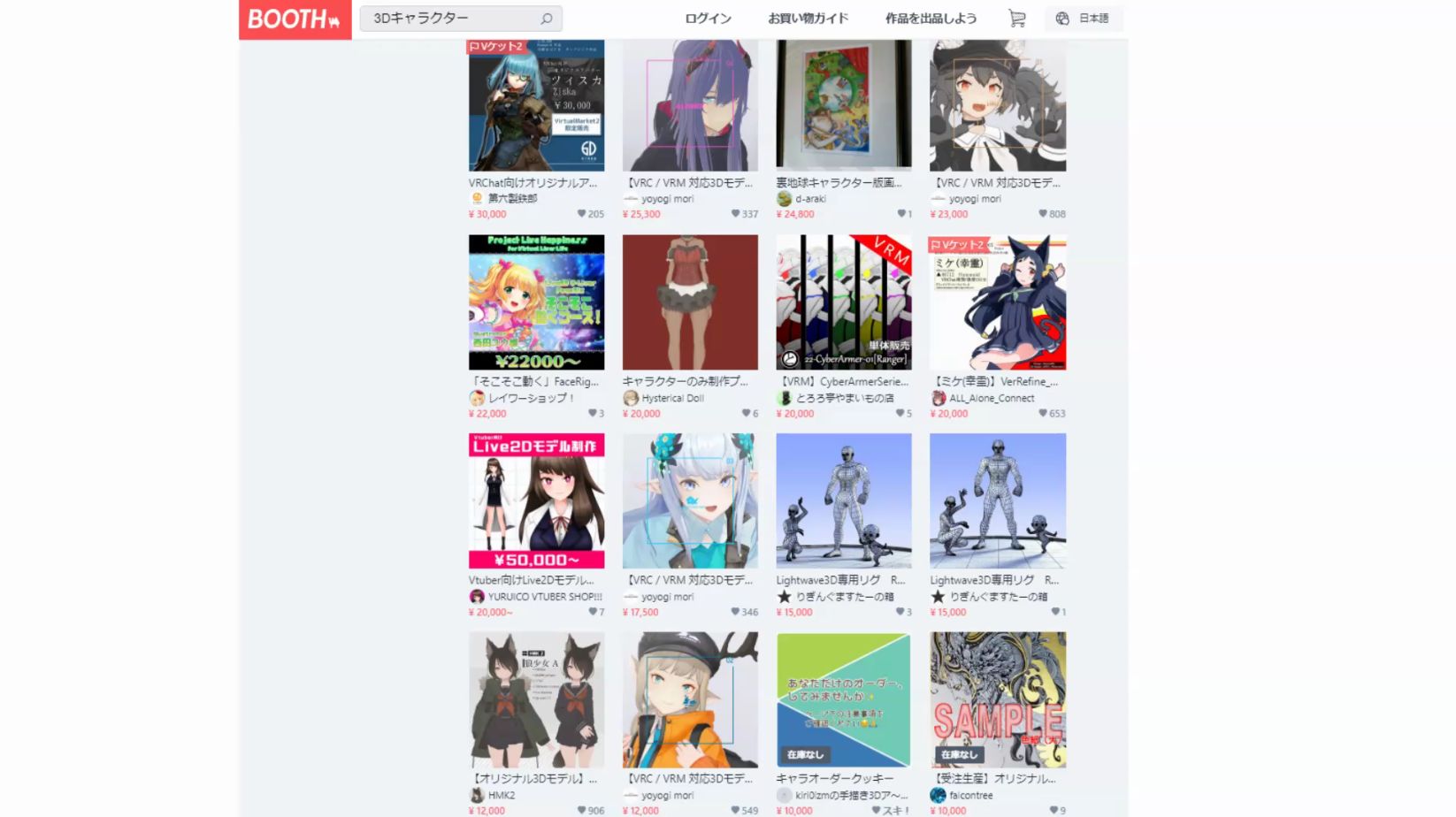
Task: Open キャラオーダークッキー product
Action: (x=834, y=779)
